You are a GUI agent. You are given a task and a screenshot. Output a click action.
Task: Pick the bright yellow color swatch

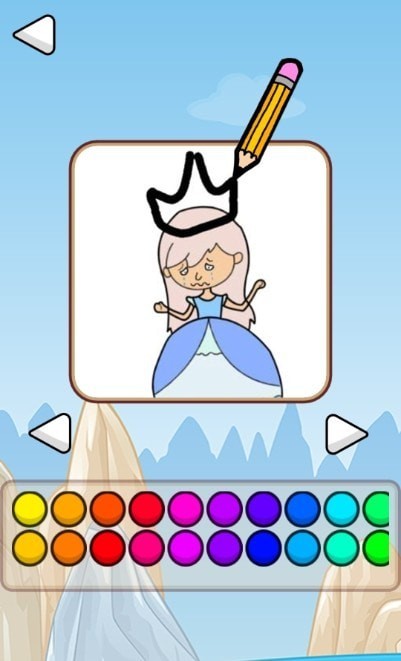coord(30,509)
